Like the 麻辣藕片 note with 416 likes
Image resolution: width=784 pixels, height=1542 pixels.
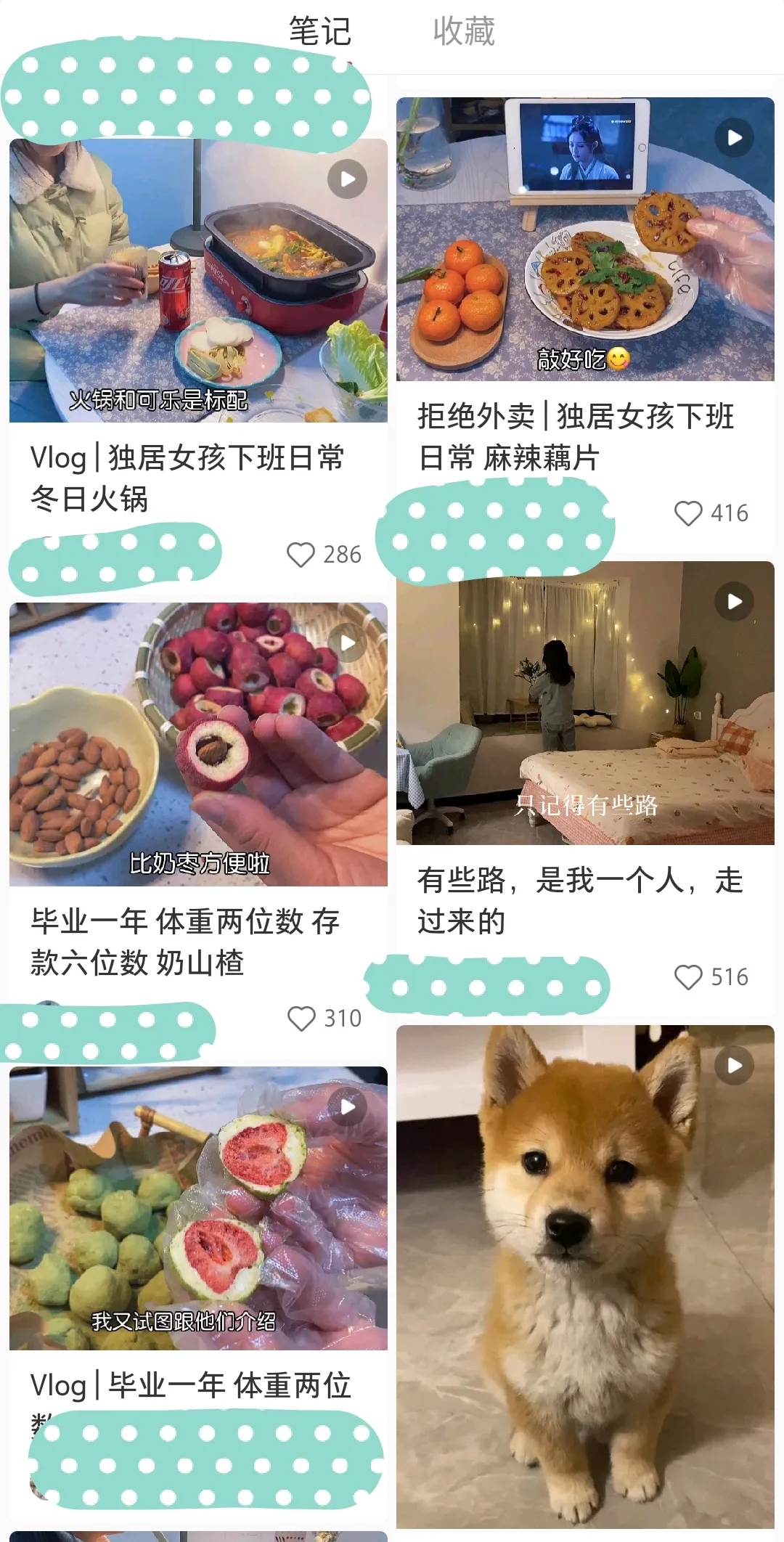tap(687, 513)
